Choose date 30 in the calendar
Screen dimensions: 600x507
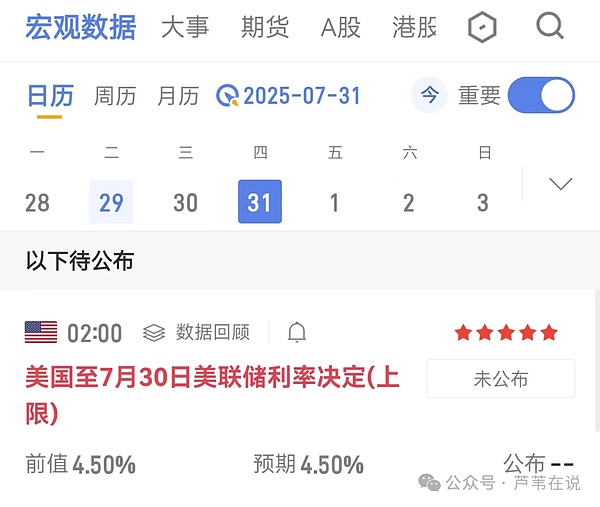coord(185,203)
